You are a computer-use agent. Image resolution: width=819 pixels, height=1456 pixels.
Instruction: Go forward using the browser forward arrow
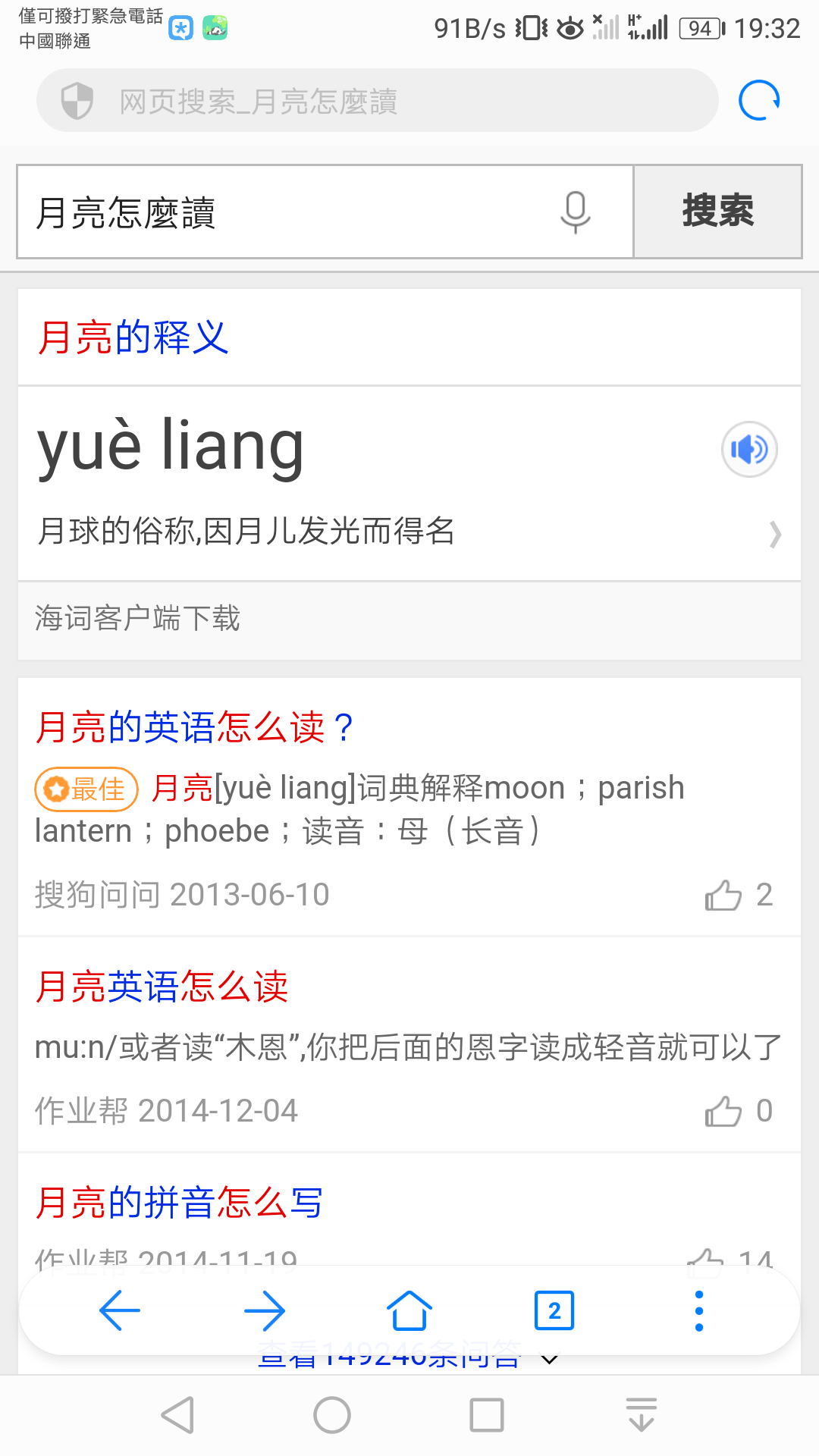[x=265, y=1311]
